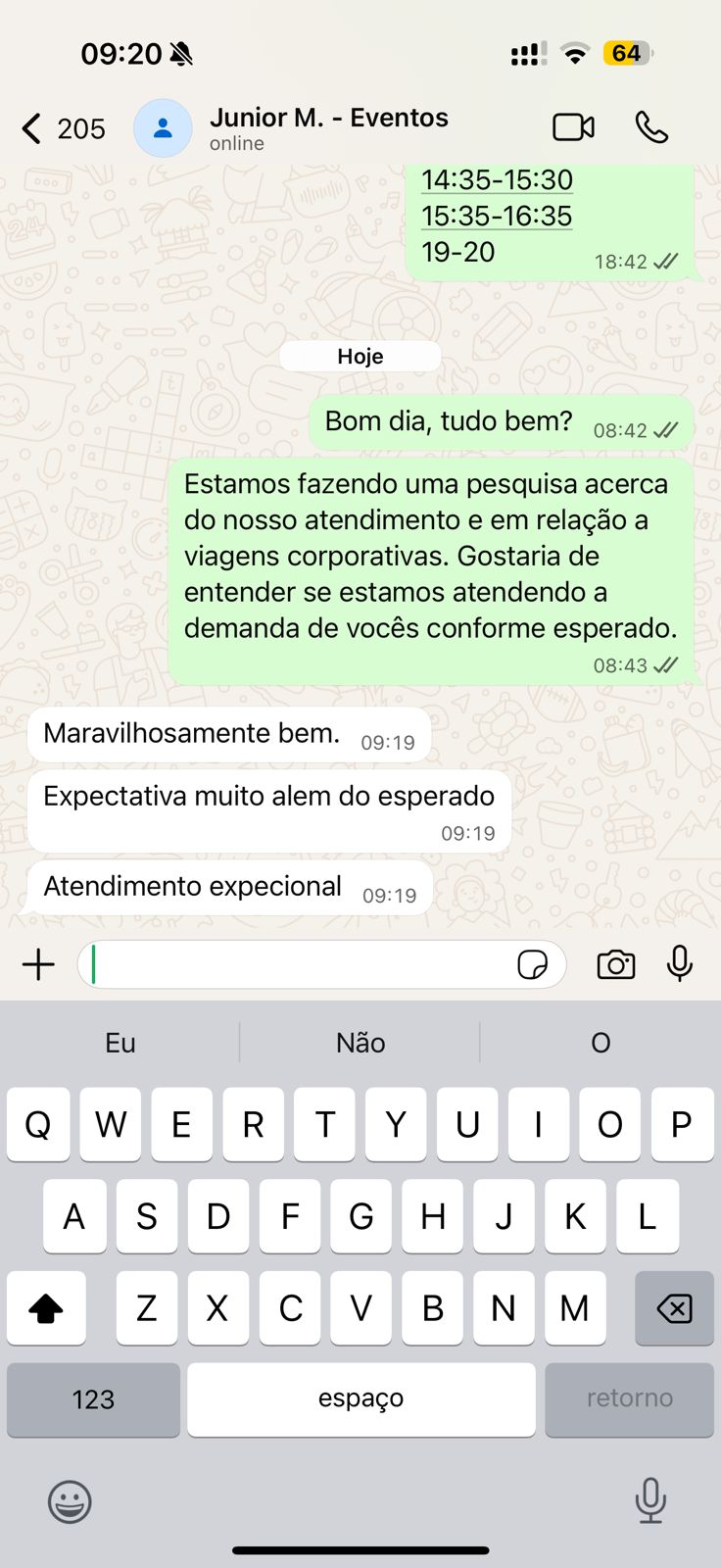Open the 15:35-16:35 underlined time link
The image size is (721, 1568).
(497, 217)
